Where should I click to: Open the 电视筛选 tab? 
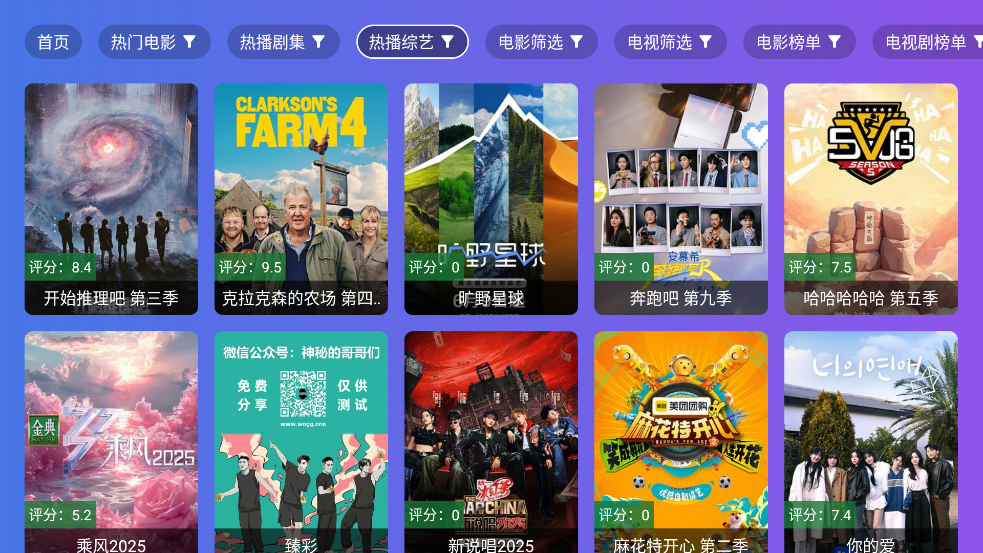click(670, 42)
